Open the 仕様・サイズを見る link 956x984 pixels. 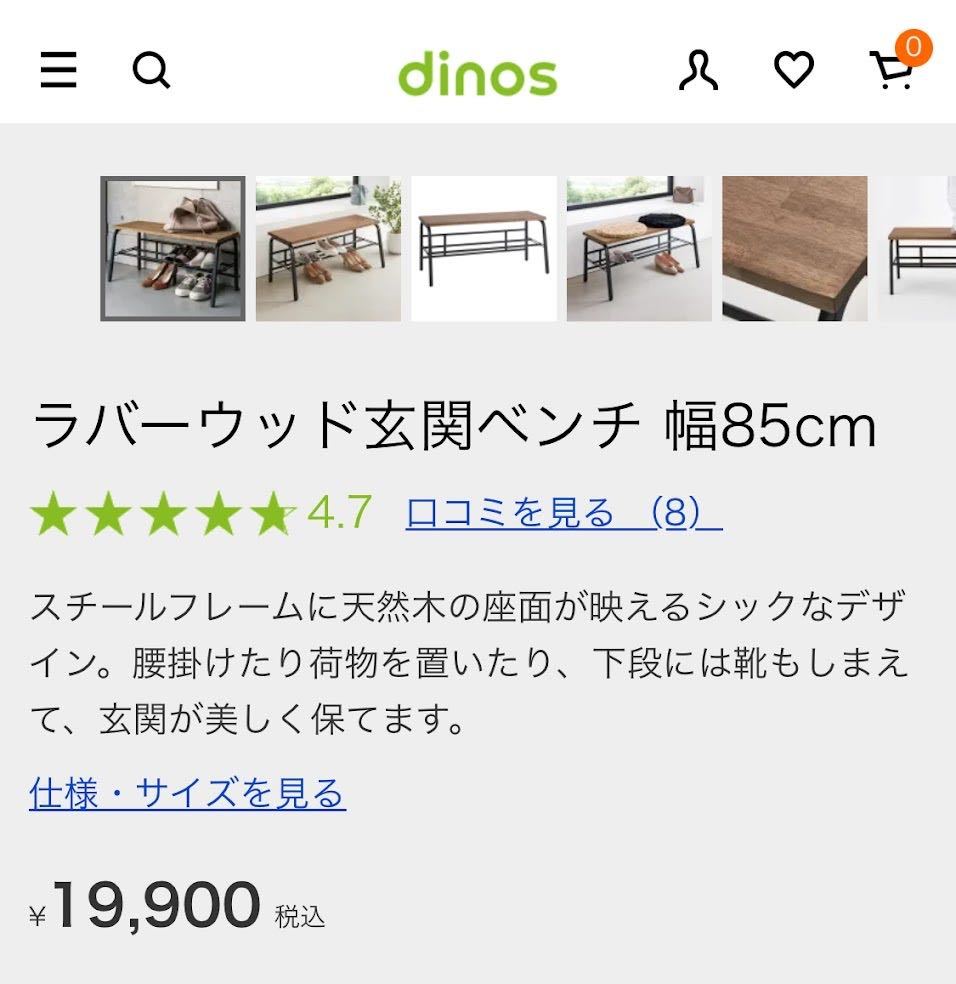tap(188, 794)
